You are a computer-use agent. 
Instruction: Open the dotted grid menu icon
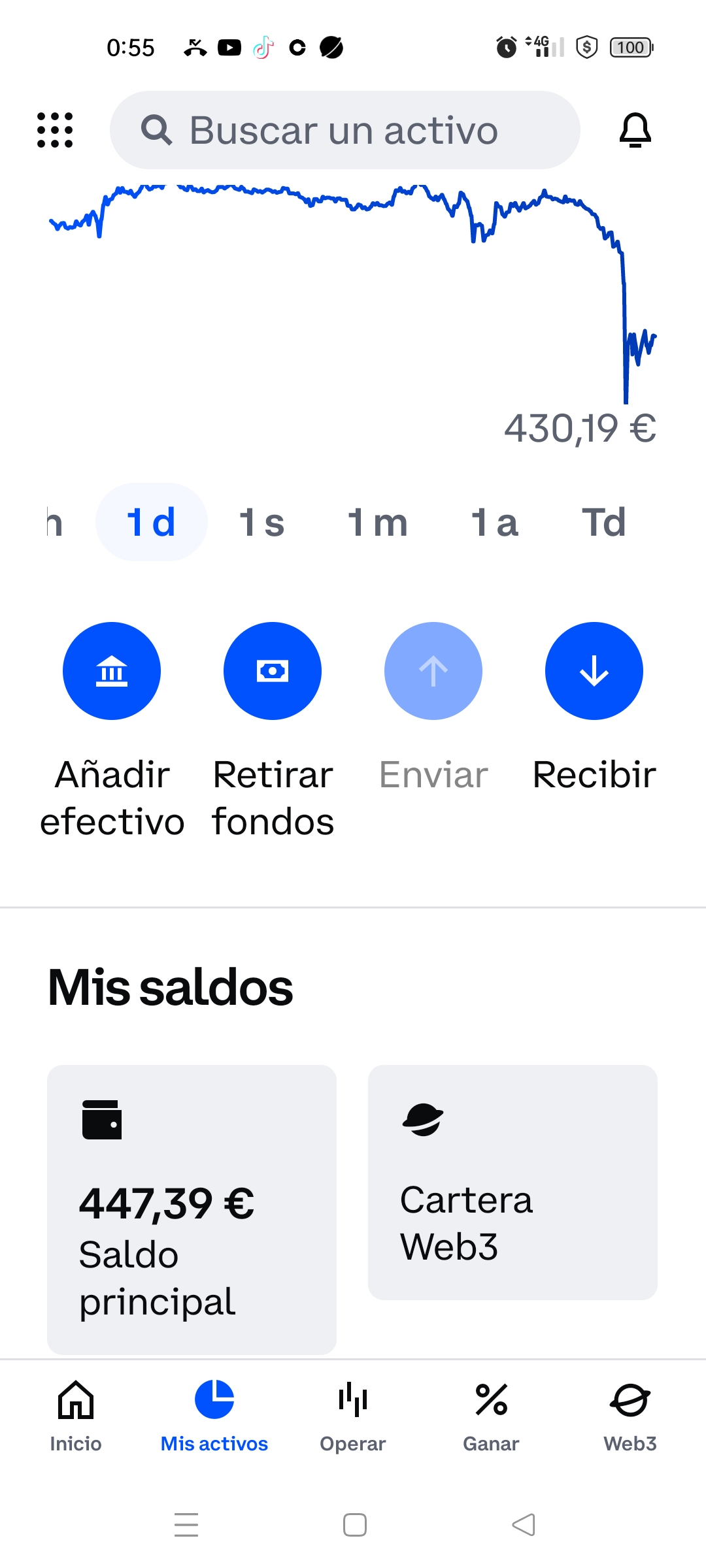coord(55,130)
